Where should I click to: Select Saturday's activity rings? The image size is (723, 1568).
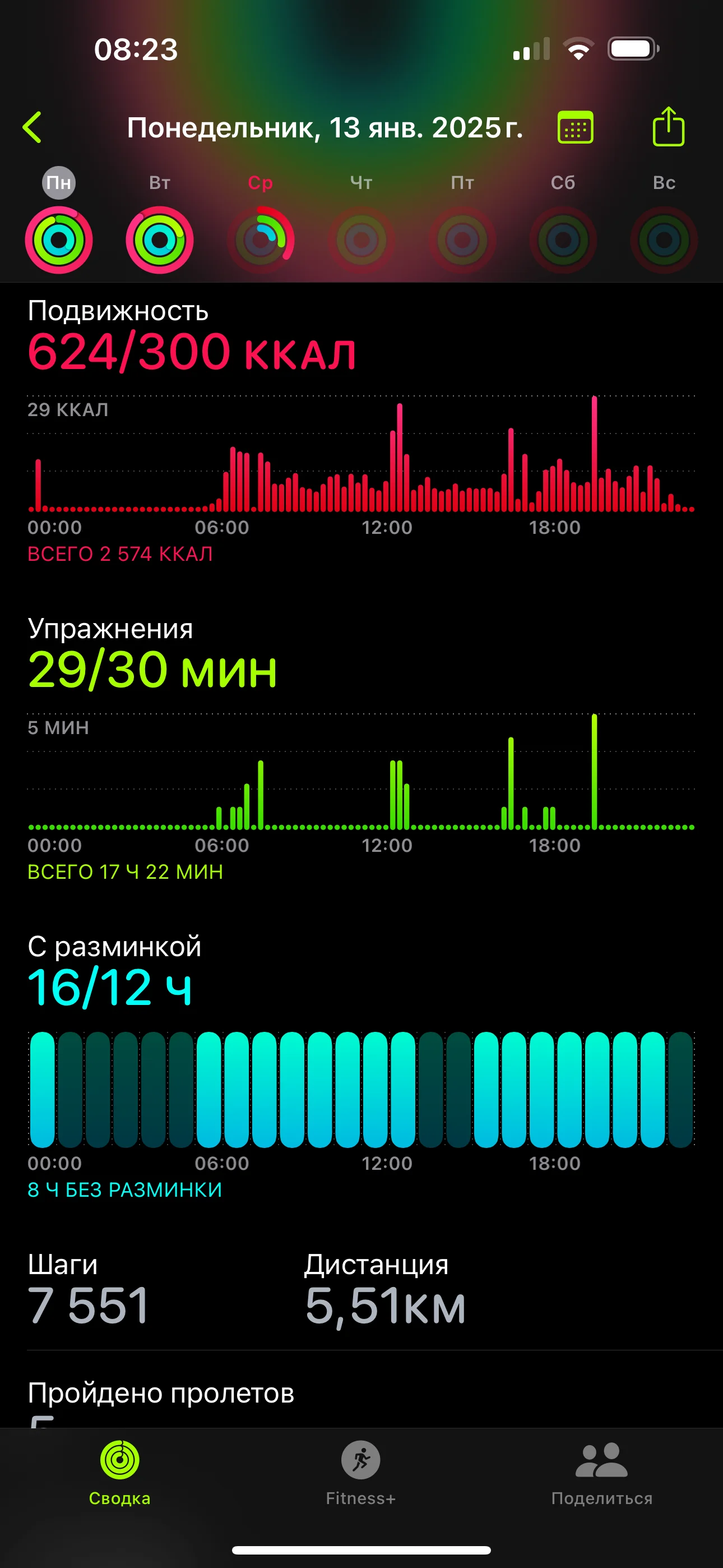tap(563, 239)
